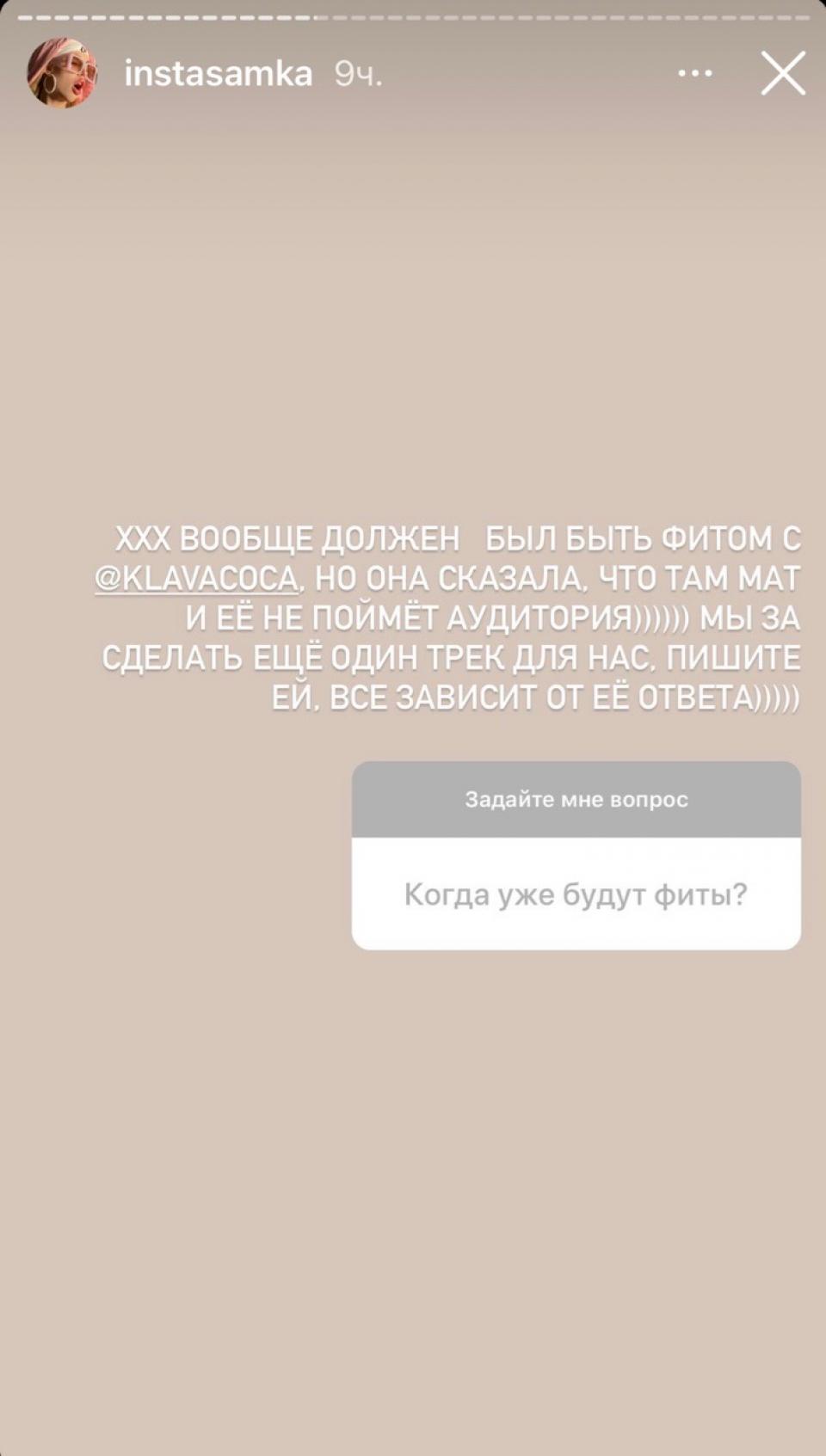This screenshot has width=826, height=1456.
Task: Open the @KLAVACOCA mention
Action: [x=196, y=578]
